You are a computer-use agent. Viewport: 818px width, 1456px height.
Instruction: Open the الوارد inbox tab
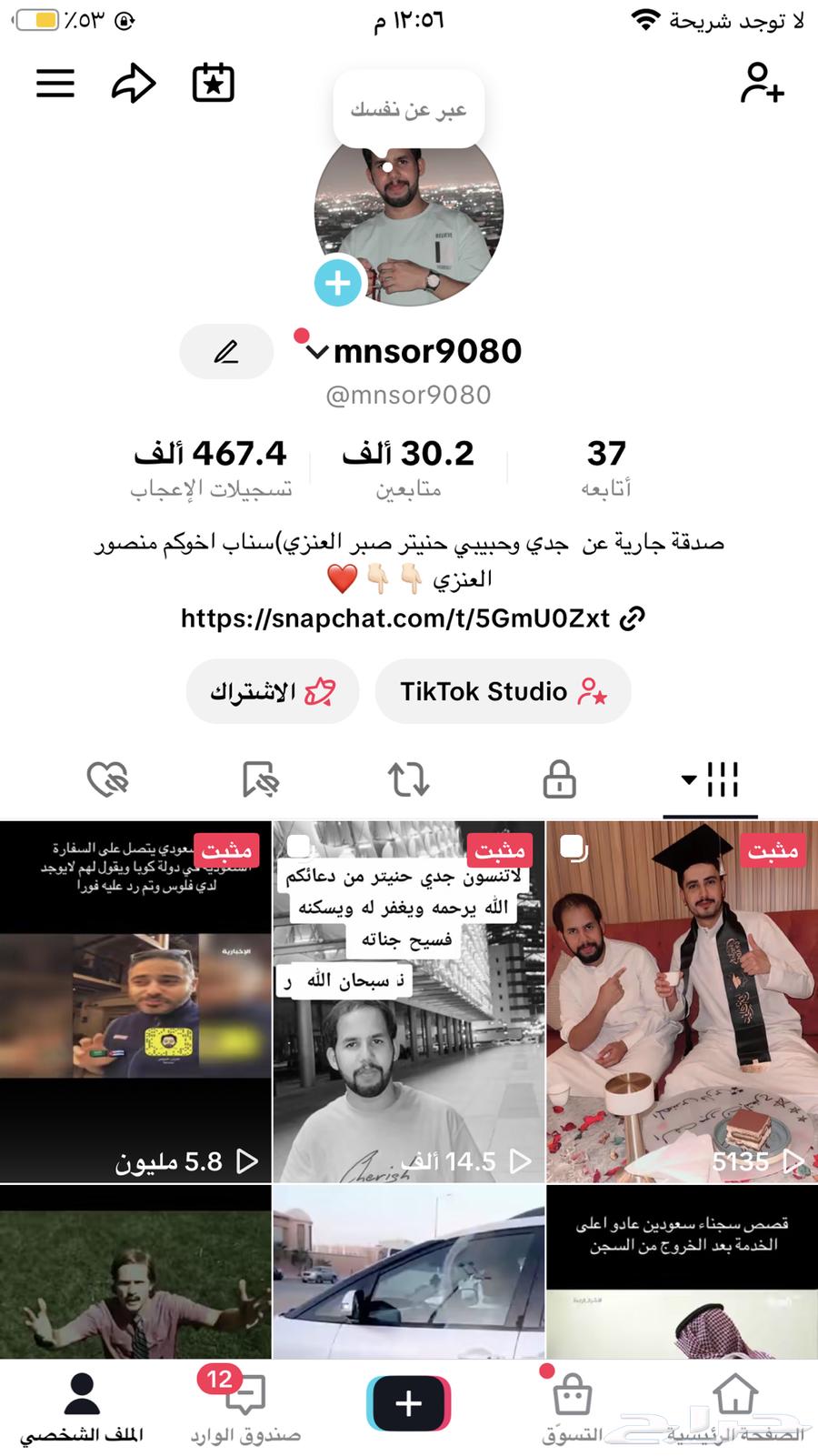tap(244, 1405)
